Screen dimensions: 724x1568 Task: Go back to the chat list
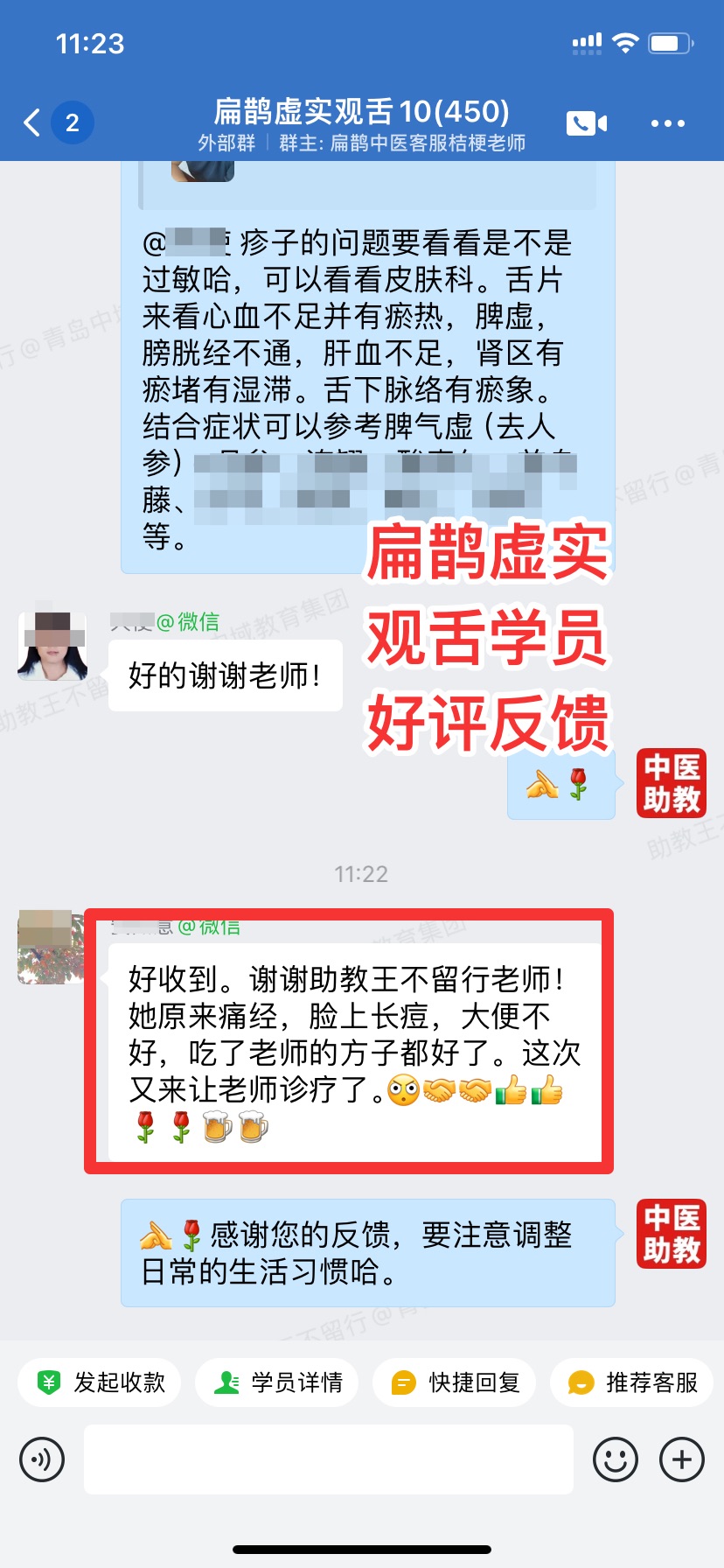33,122
